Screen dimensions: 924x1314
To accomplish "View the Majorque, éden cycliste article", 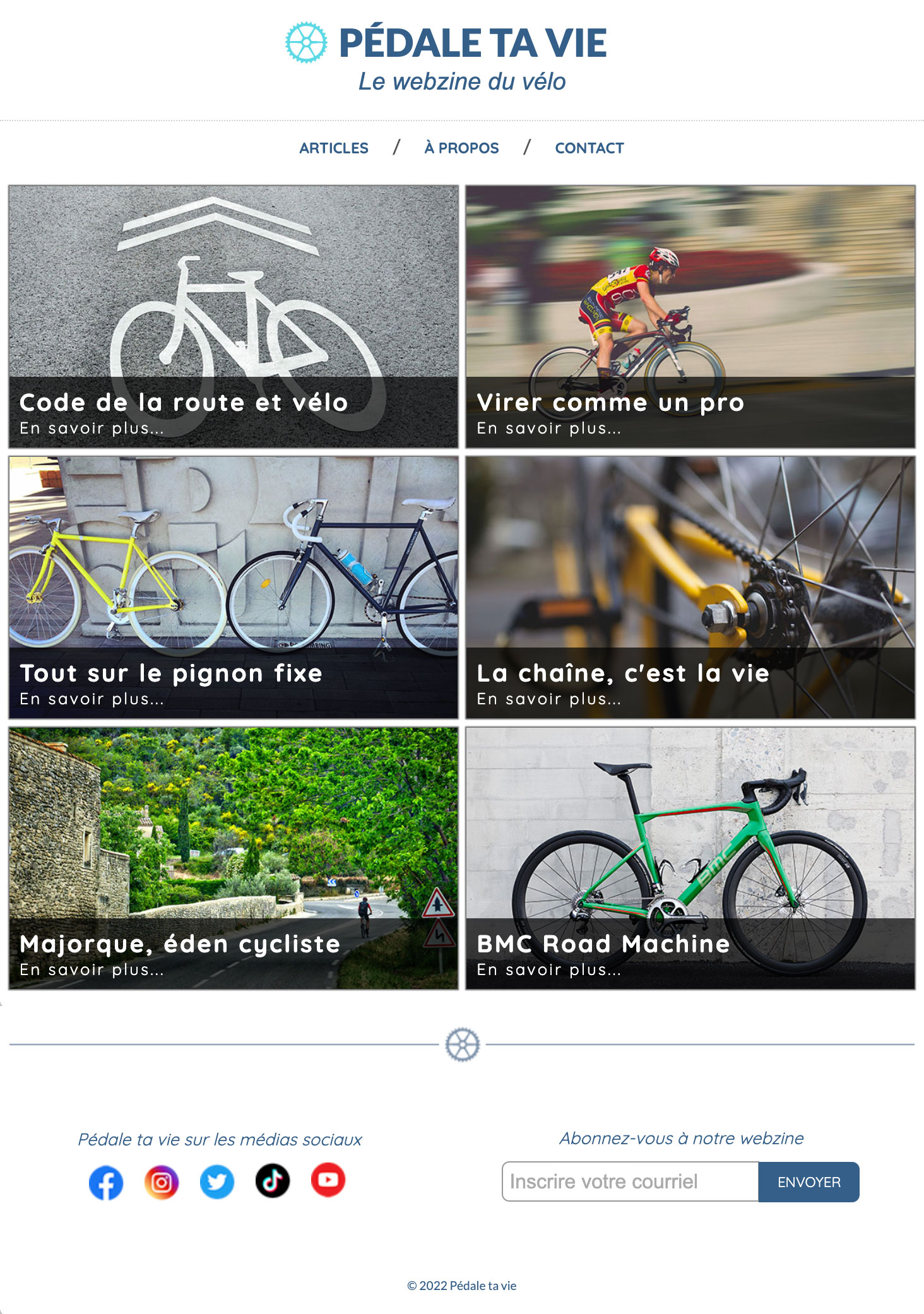I will coord(234,858).
